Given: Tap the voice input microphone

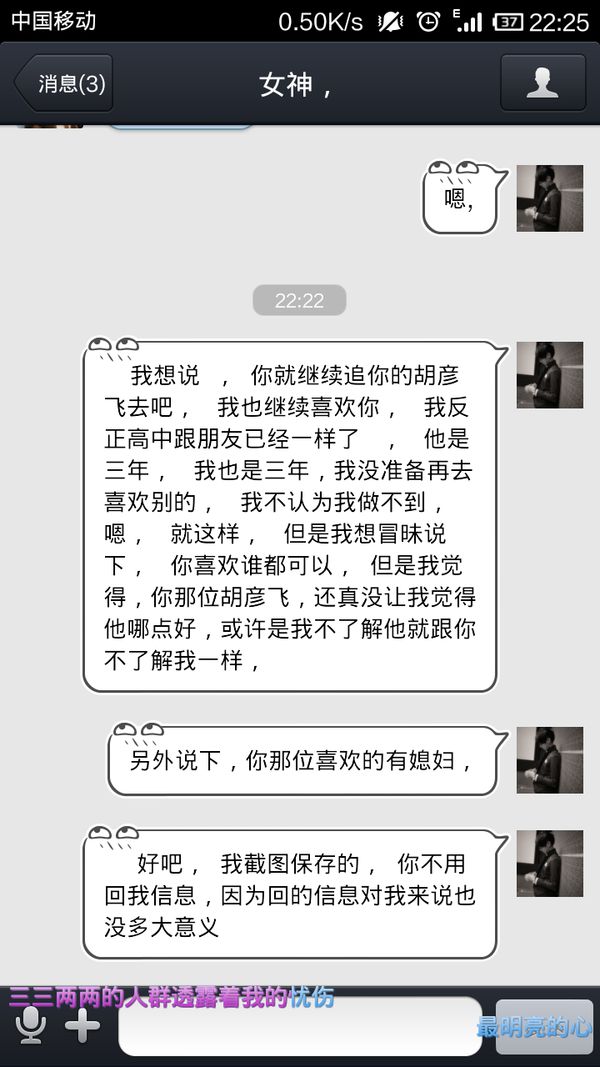Looking at the screenshot, I should (31, 1025).
